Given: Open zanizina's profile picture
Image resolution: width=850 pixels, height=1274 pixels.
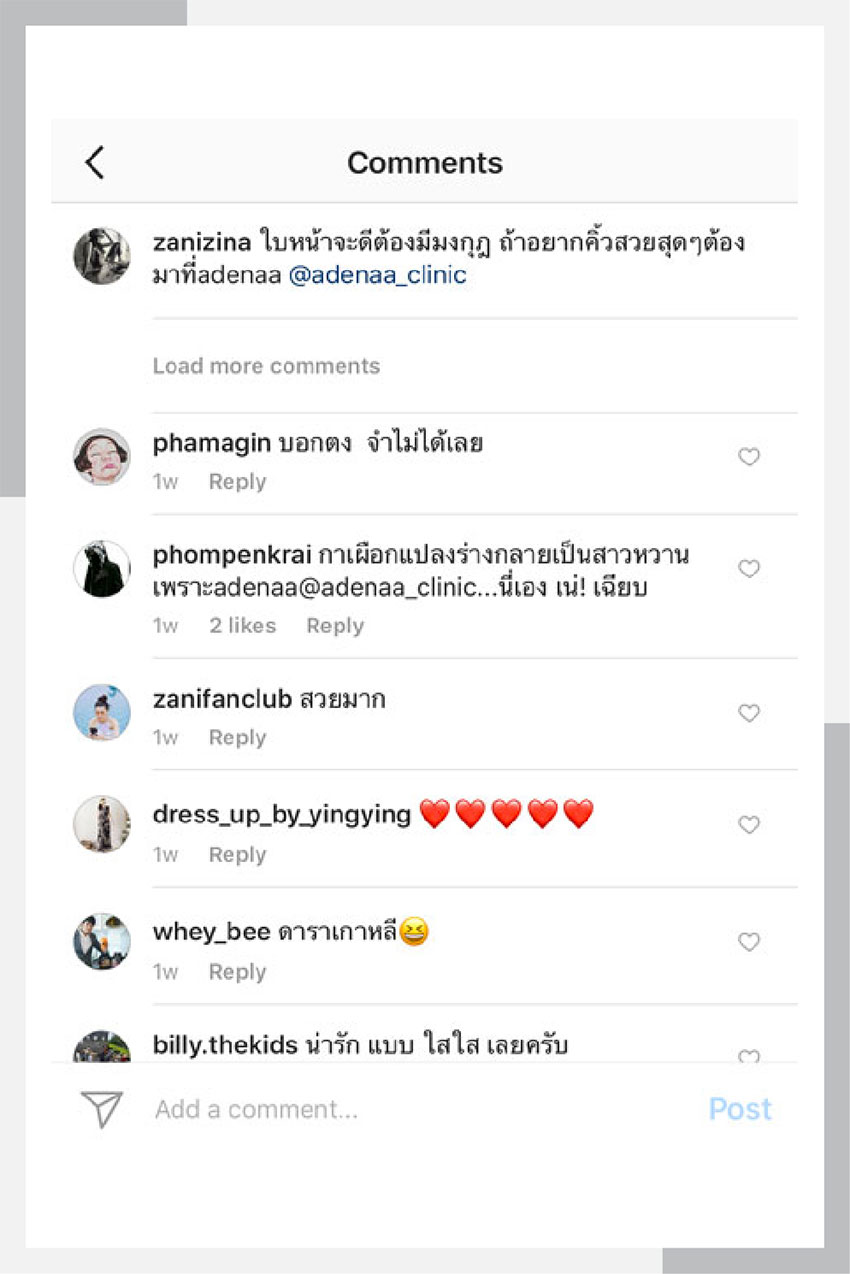Looking at the screenshot, I should tap(102, 256).
